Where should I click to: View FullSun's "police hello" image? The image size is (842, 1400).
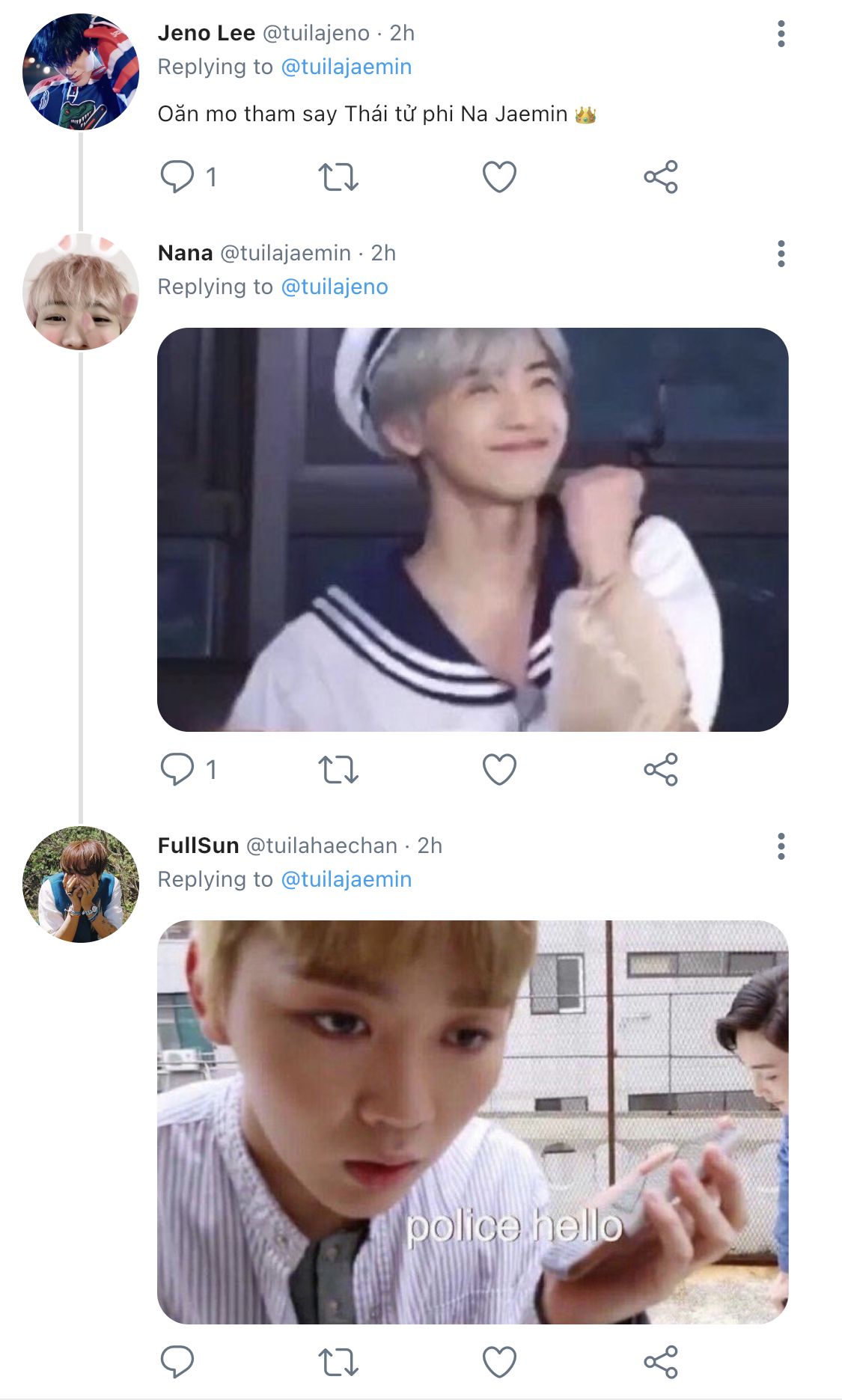click(x=472, y=1122)
